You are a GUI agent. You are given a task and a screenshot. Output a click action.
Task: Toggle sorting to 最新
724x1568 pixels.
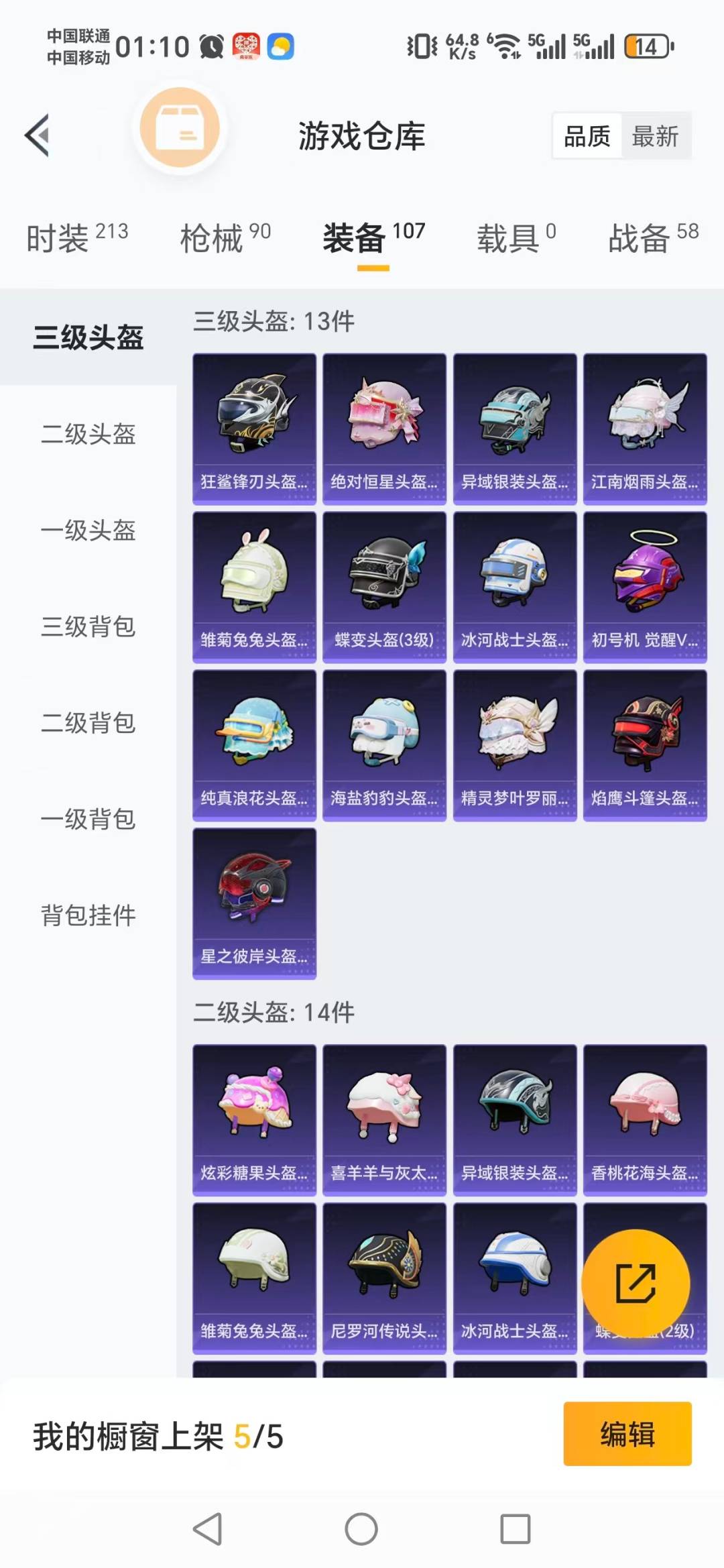pyautogui.click(x=655, y=135)
